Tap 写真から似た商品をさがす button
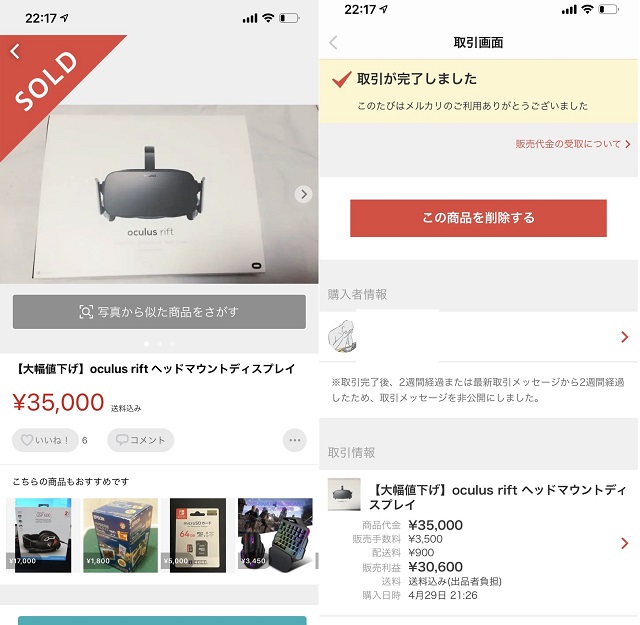 159,312
